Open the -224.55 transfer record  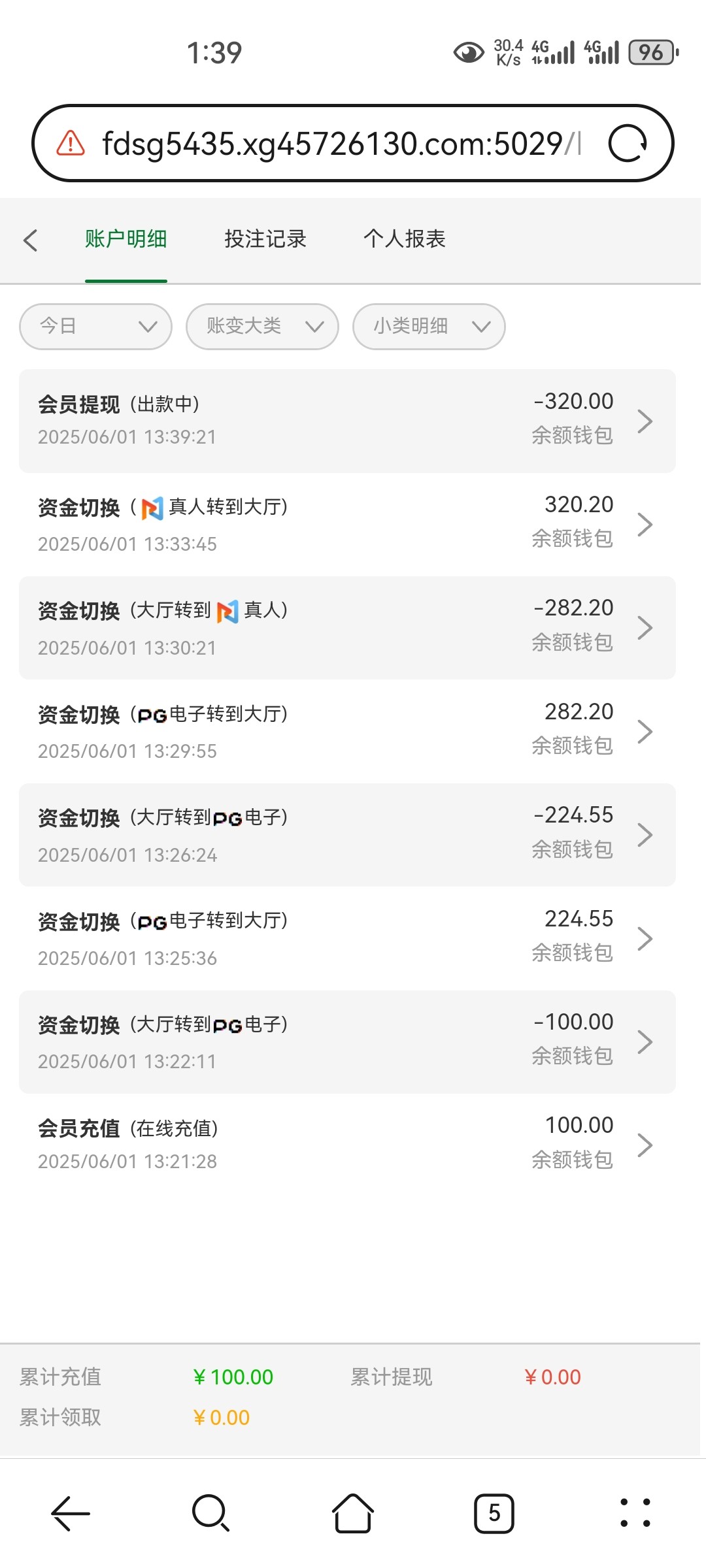[347, 835]
